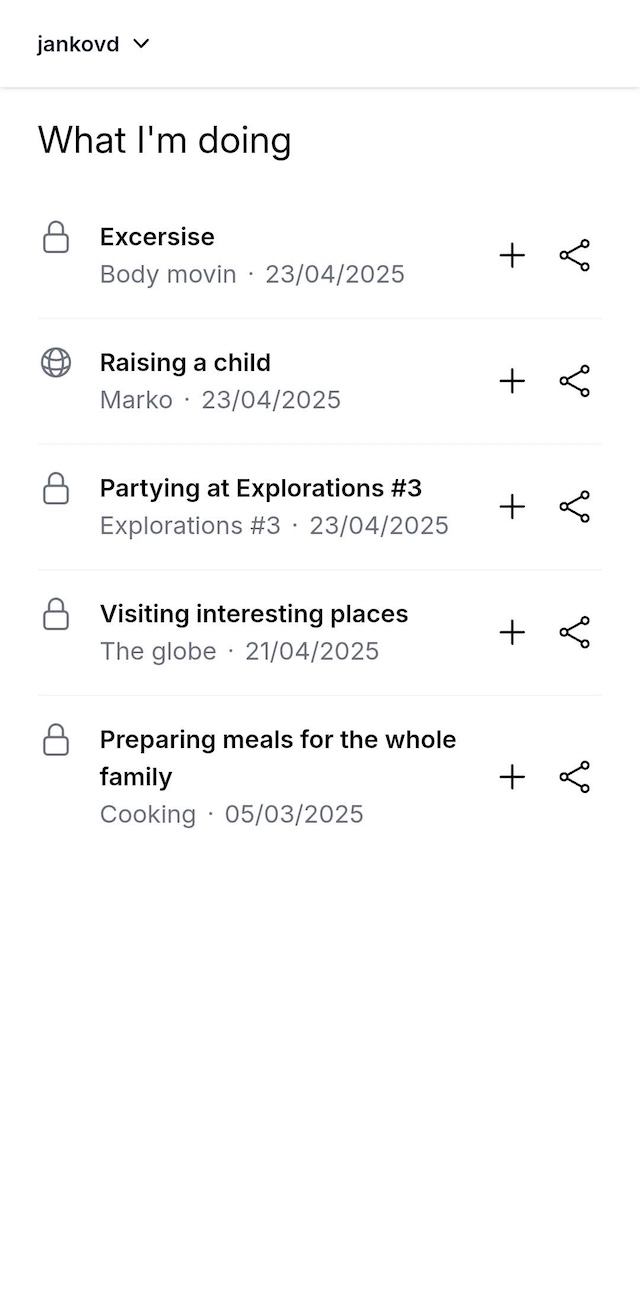Tap plus for Preparing meals for the whole family

512,777
